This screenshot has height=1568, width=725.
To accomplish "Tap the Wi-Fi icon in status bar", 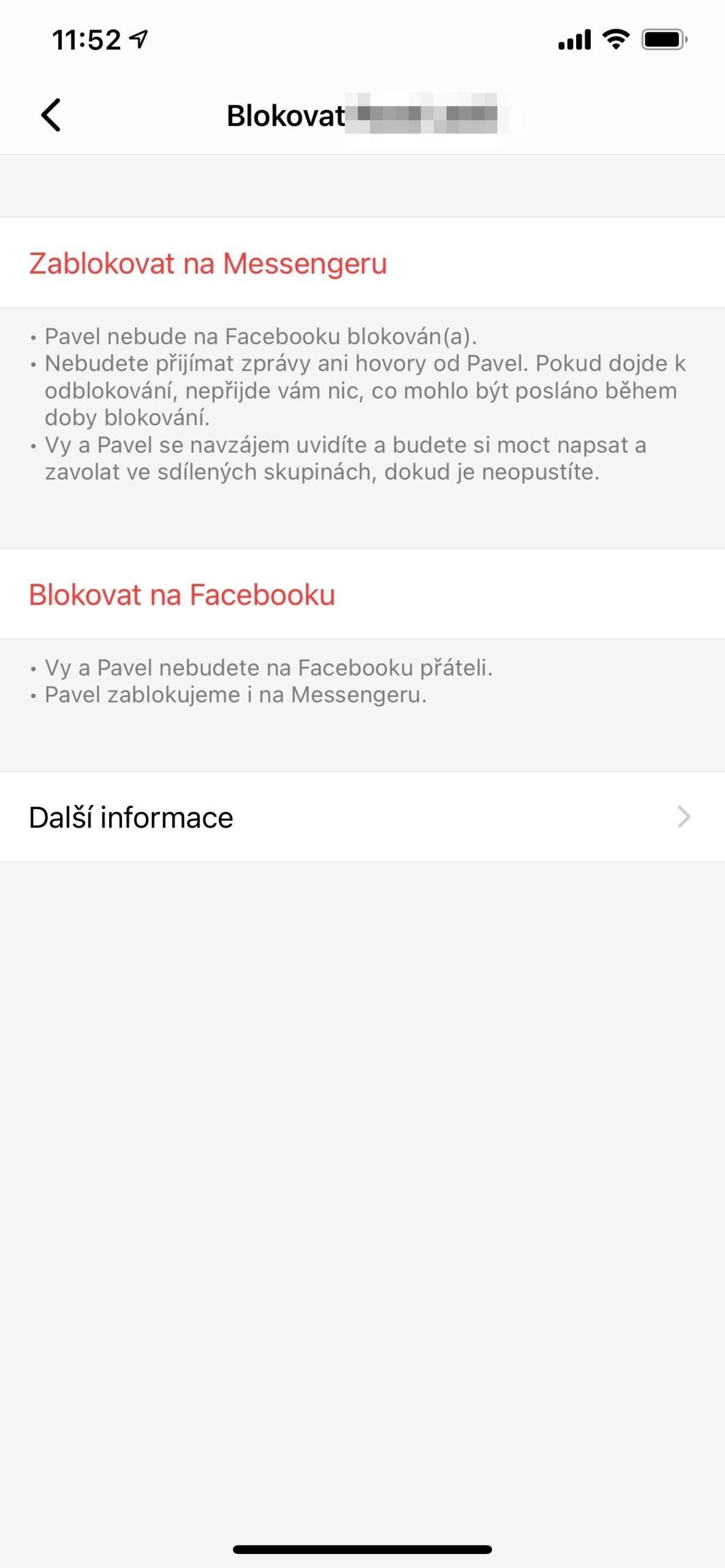I will (615, 39).
